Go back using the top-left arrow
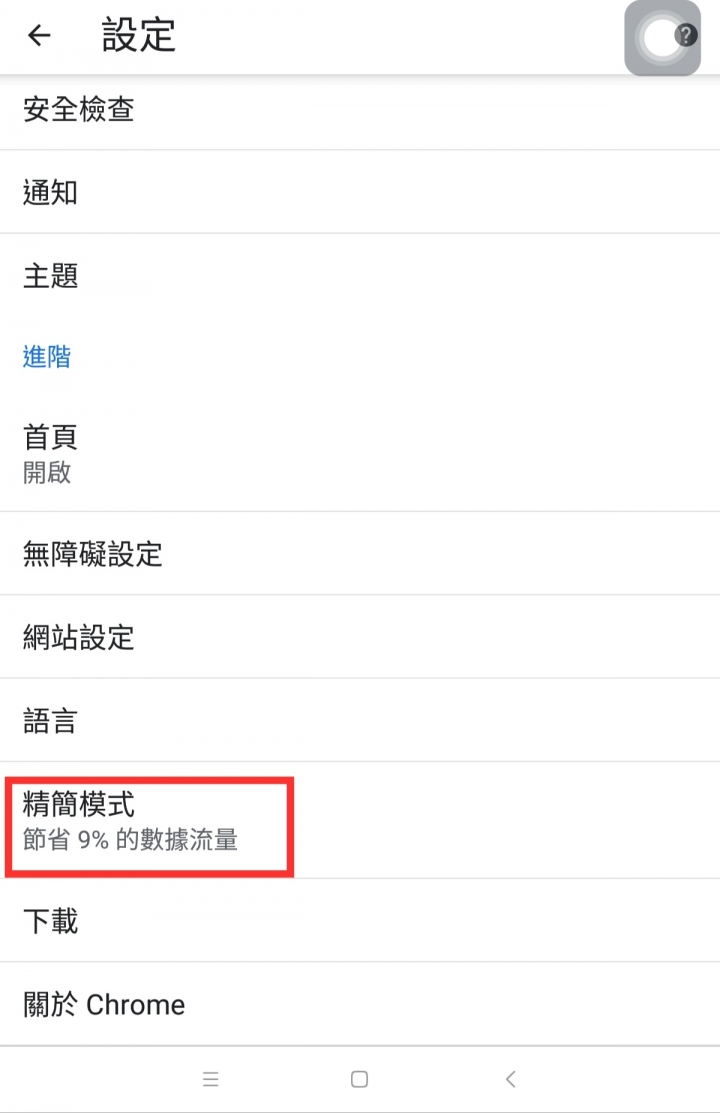This screenshot has width=720, height=1113. click(x=39, y=36)
